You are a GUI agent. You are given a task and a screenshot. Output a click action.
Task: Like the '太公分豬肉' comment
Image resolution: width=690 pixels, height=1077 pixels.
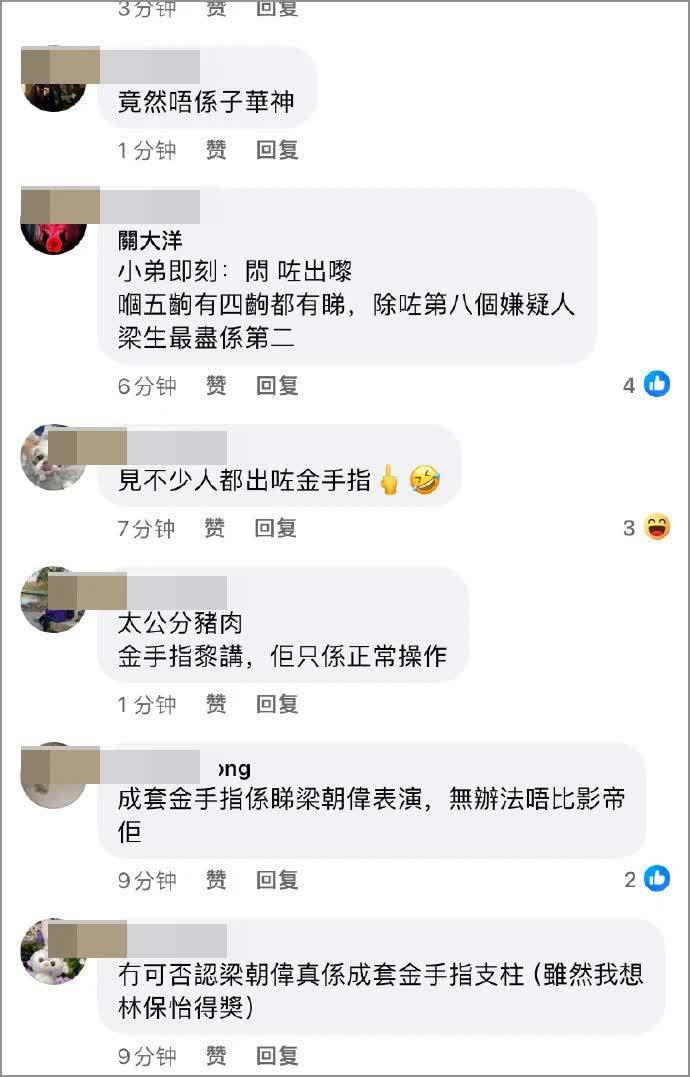(216, 704)
